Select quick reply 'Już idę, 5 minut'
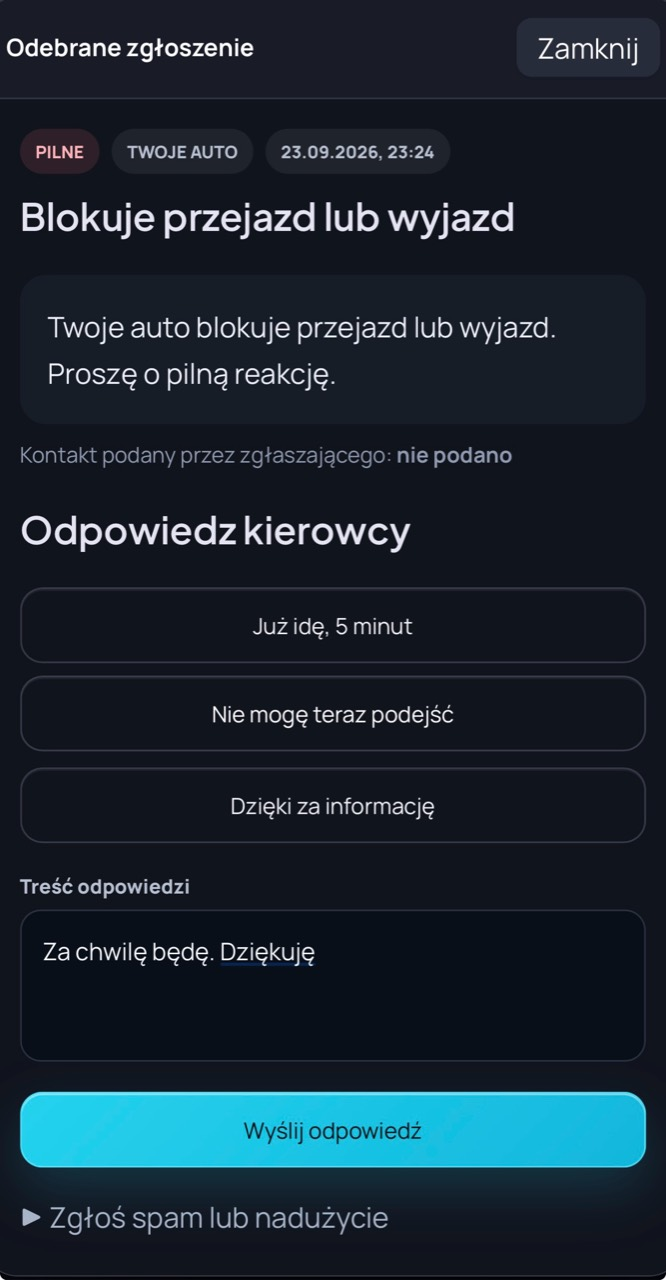Screen dimensions: 666x1280 pos(333,626)
